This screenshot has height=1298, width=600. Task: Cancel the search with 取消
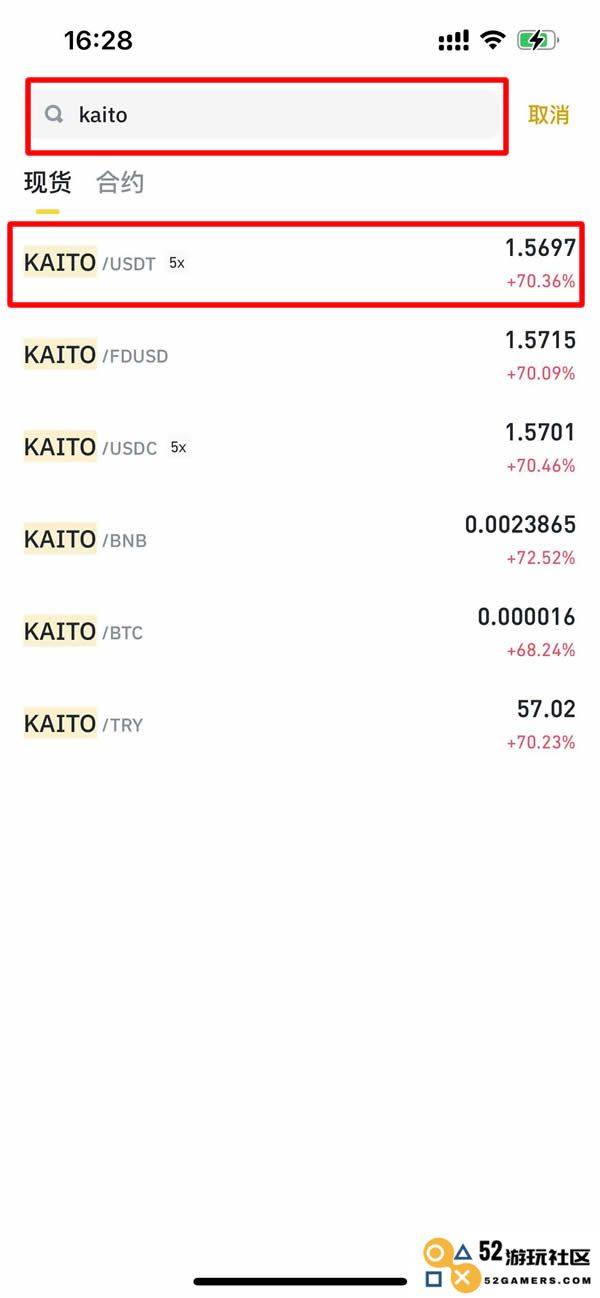pos(548,115)
